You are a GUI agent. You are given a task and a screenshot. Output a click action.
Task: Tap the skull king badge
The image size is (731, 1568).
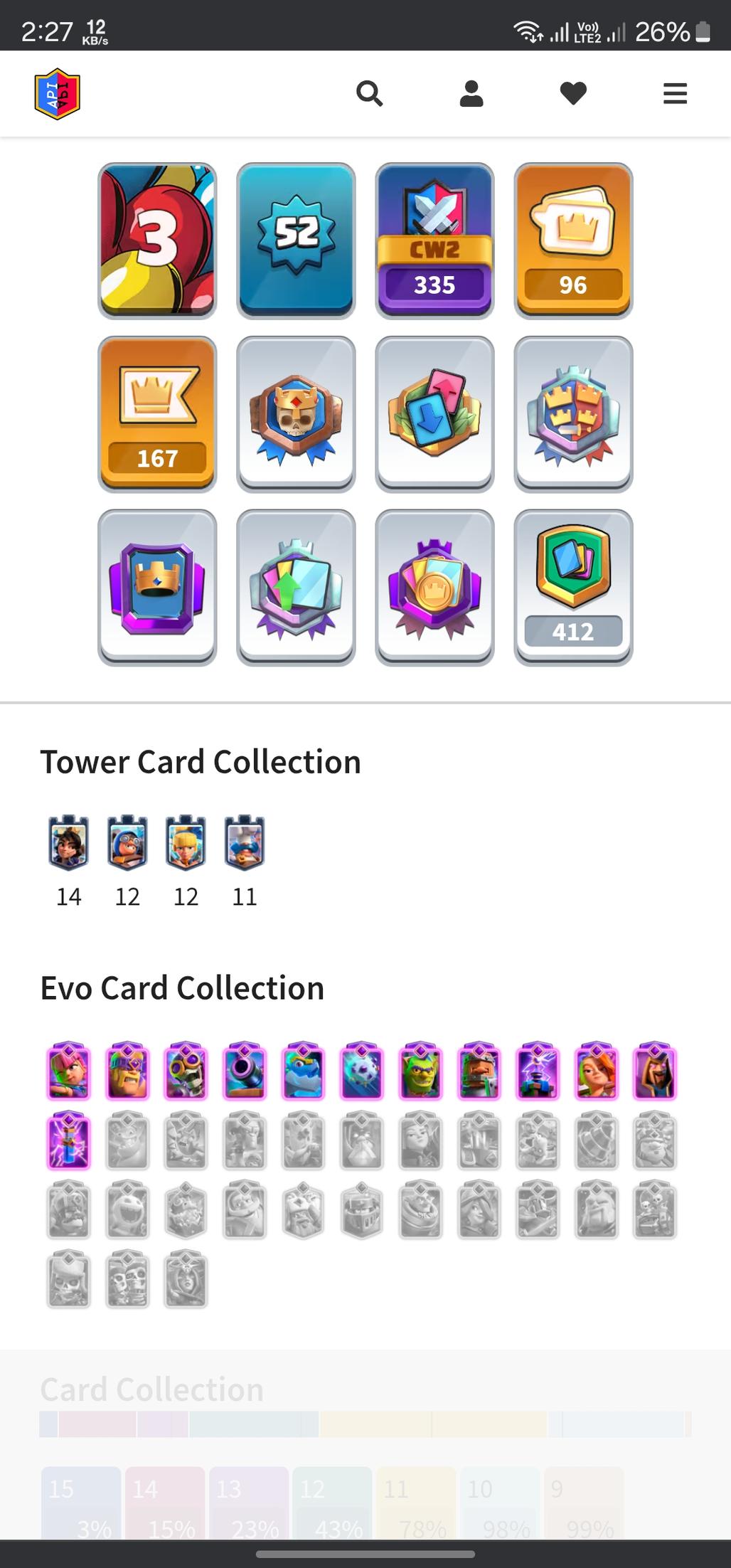[296, 414]
